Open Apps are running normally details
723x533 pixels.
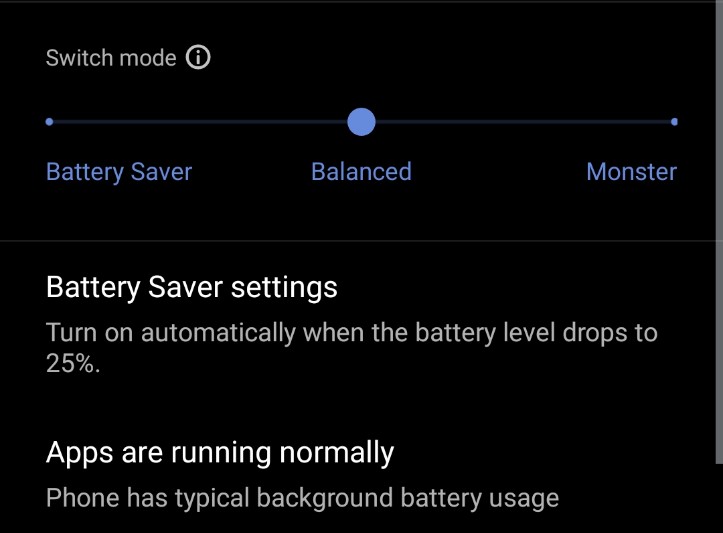pos(220,453)
